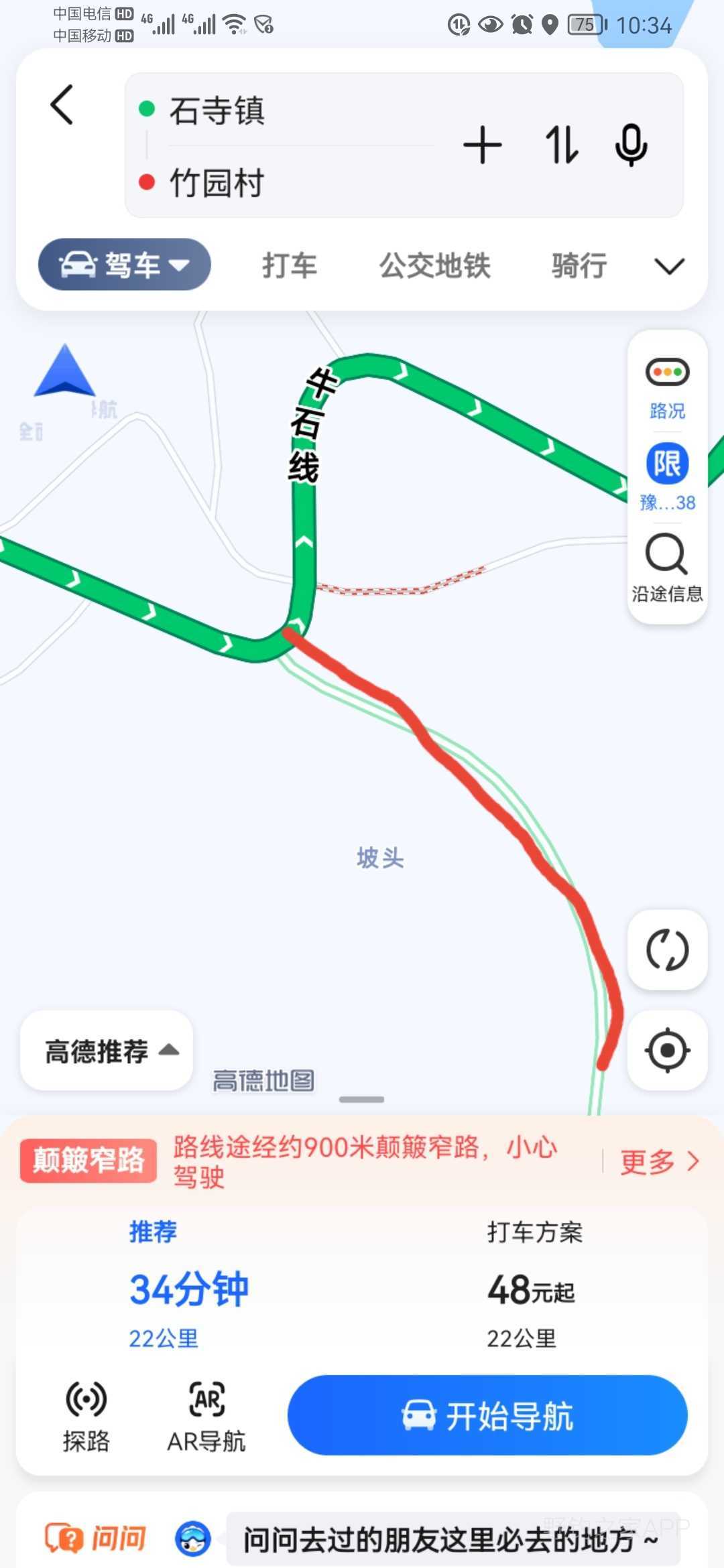The height and width of the screenshot is (1568, 724).
Task: Go back using the arrow icon
Action: (62, 105)
